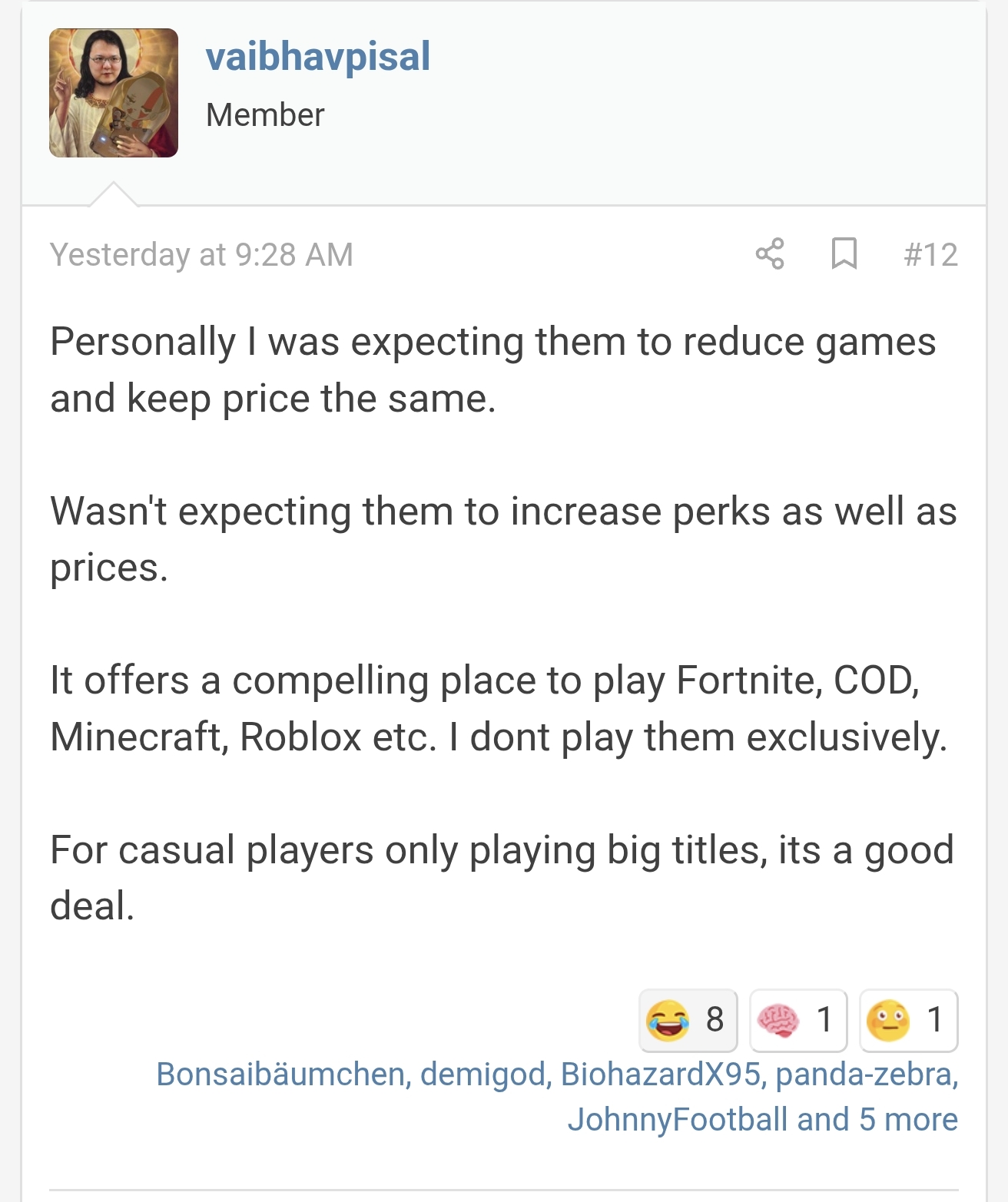Bookmark this post

pos(844,254)
